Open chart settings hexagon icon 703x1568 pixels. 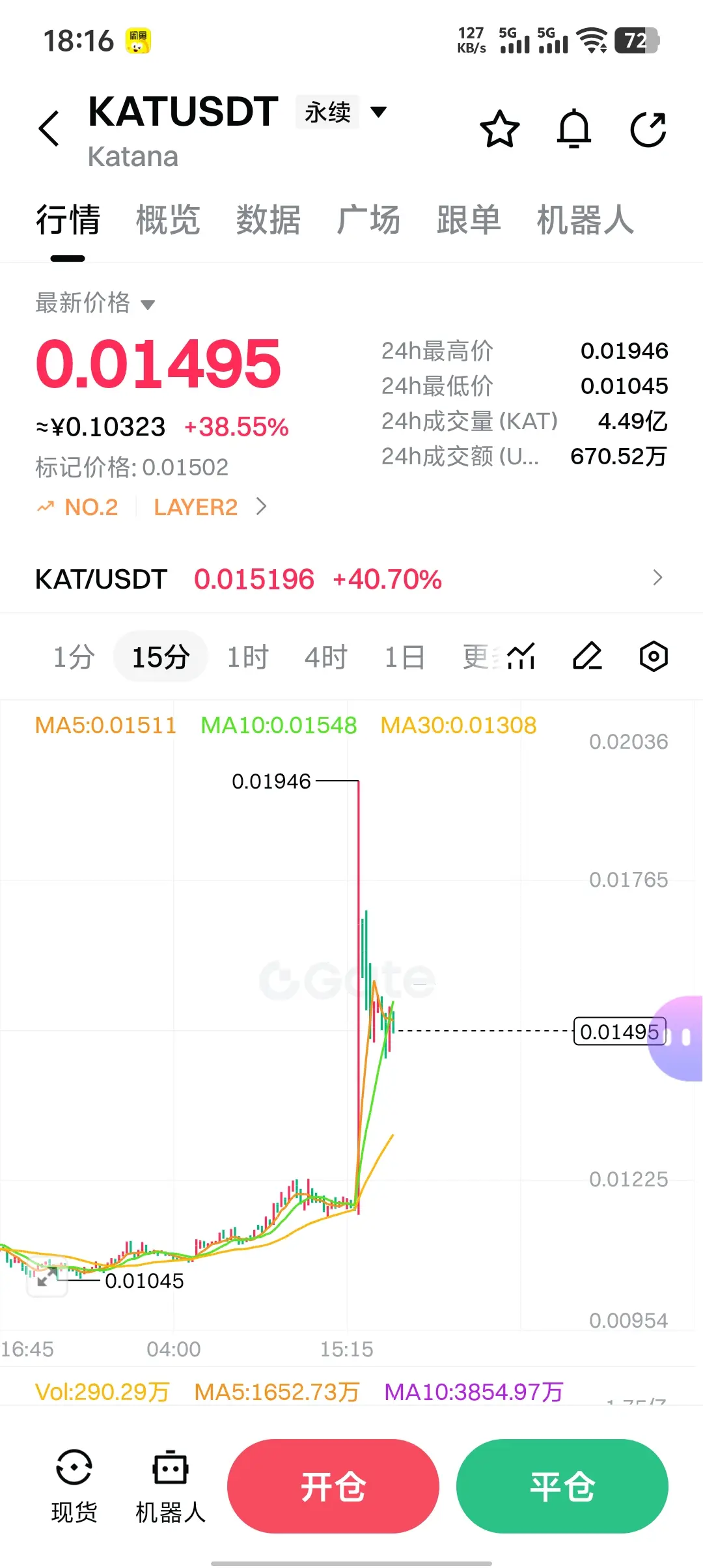[654, 656]
